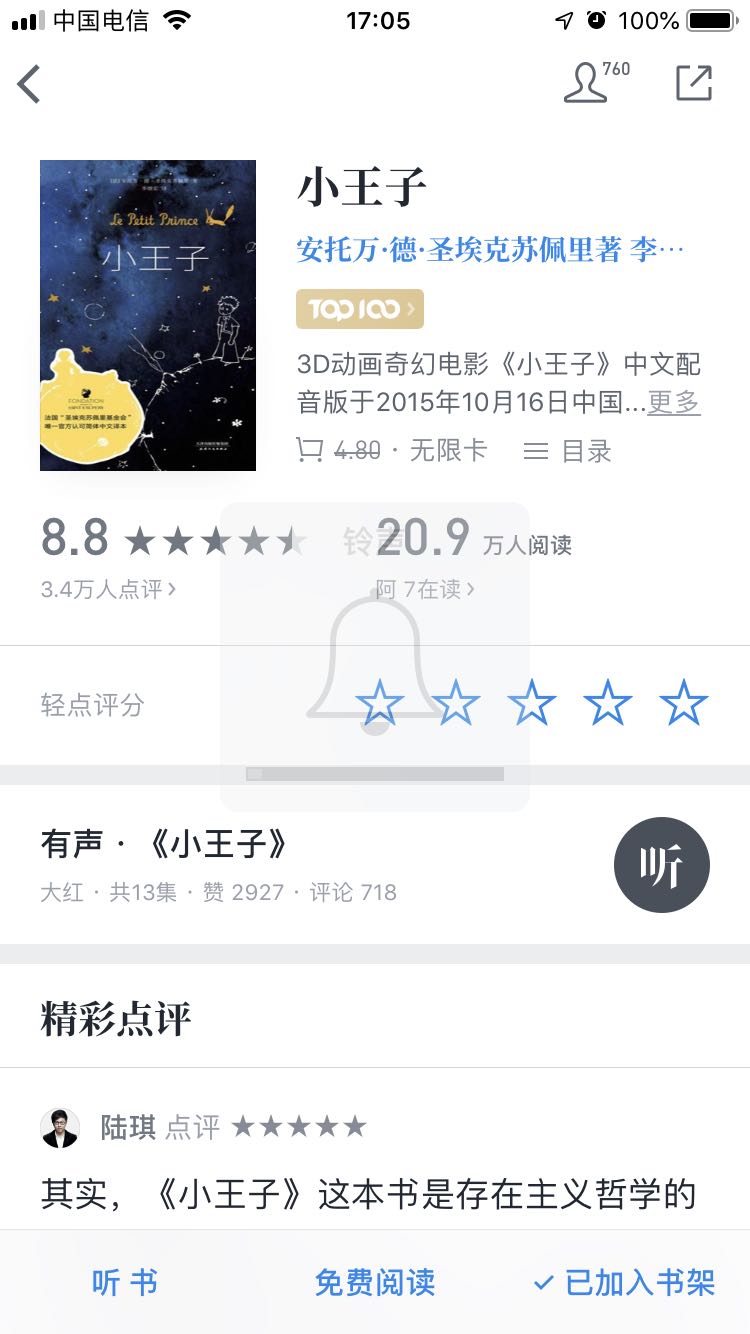View the 目录 table of contents
Viewport: 750px width, 1334px height.
(568, 451)
